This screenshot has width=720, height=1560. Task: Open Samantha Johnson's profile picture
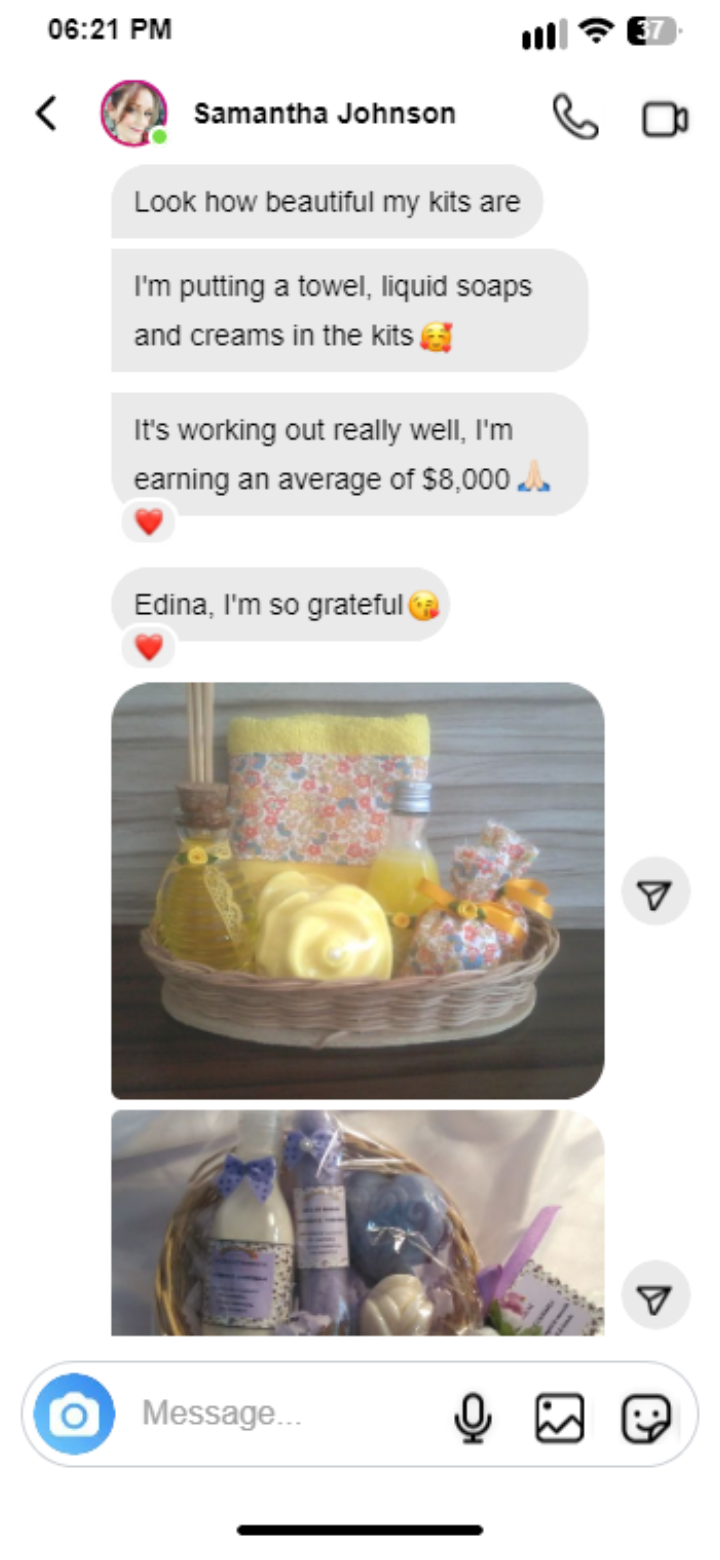[x=133, y=114]
